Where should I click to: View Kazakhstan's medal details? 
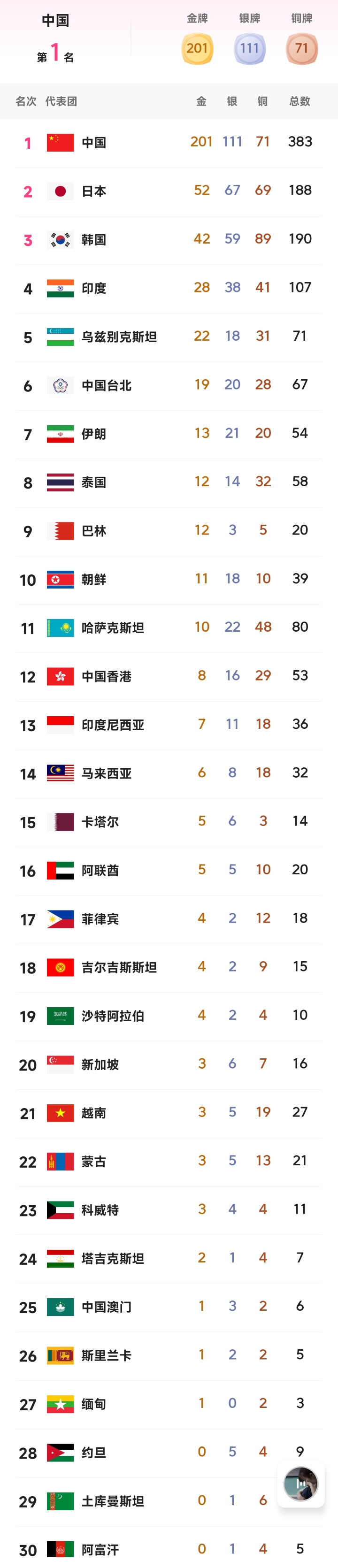(x=113, y=627)
